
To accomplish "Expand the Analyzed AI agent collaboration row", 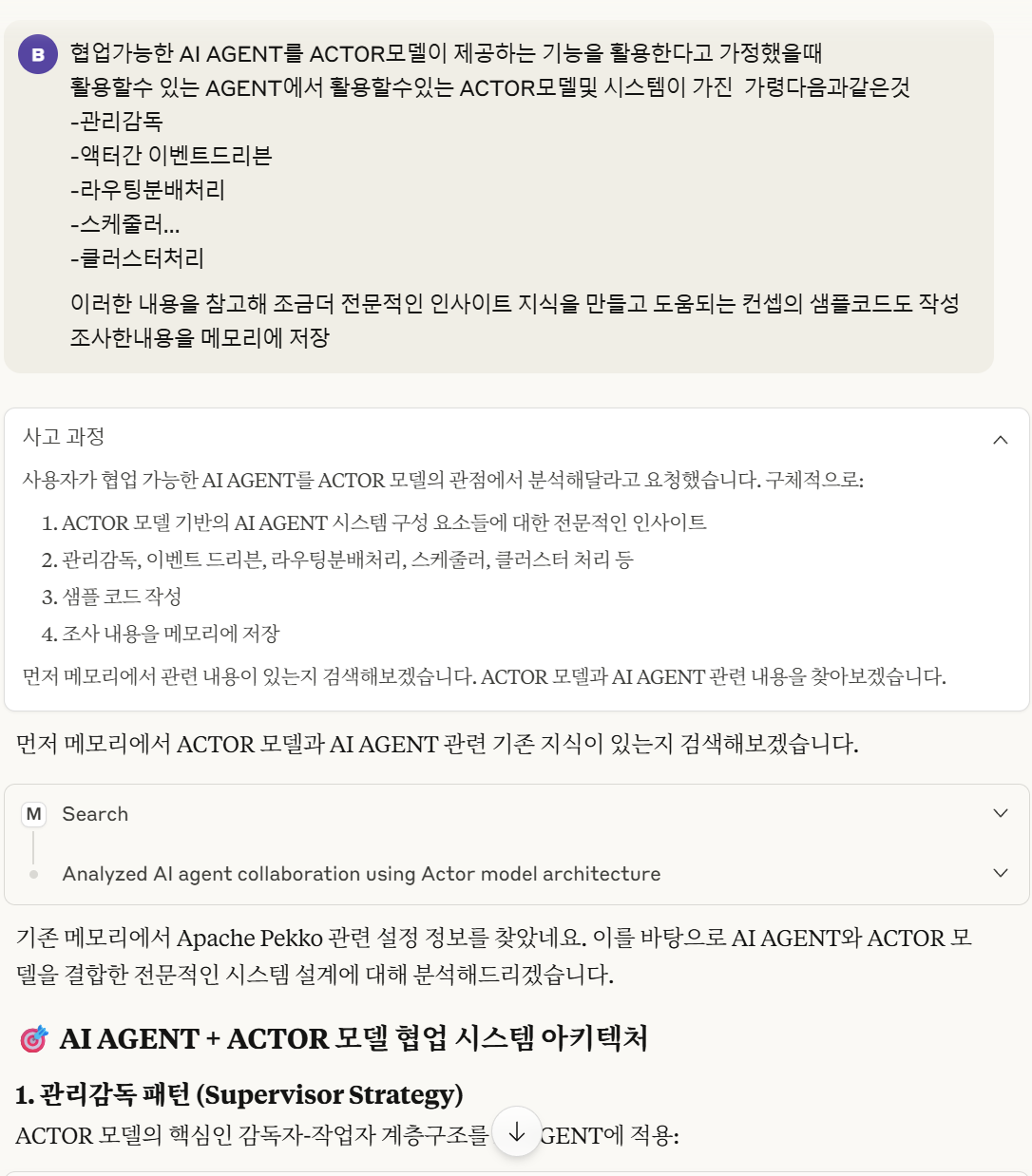I will pos(1000,873).
